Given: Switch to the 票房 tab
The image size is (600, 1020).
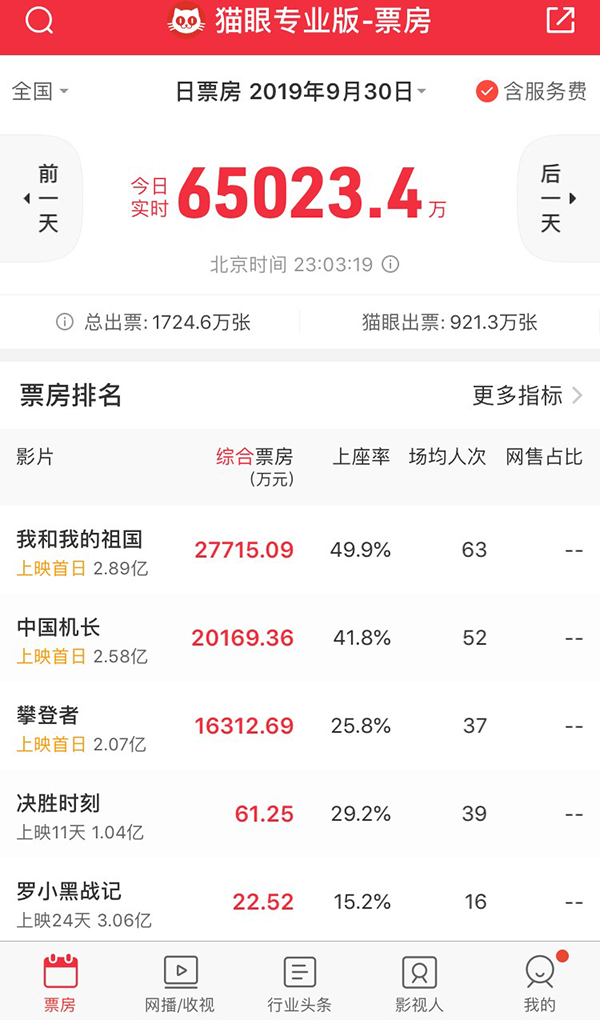Looking at the screenshot, I should (60, 982).
